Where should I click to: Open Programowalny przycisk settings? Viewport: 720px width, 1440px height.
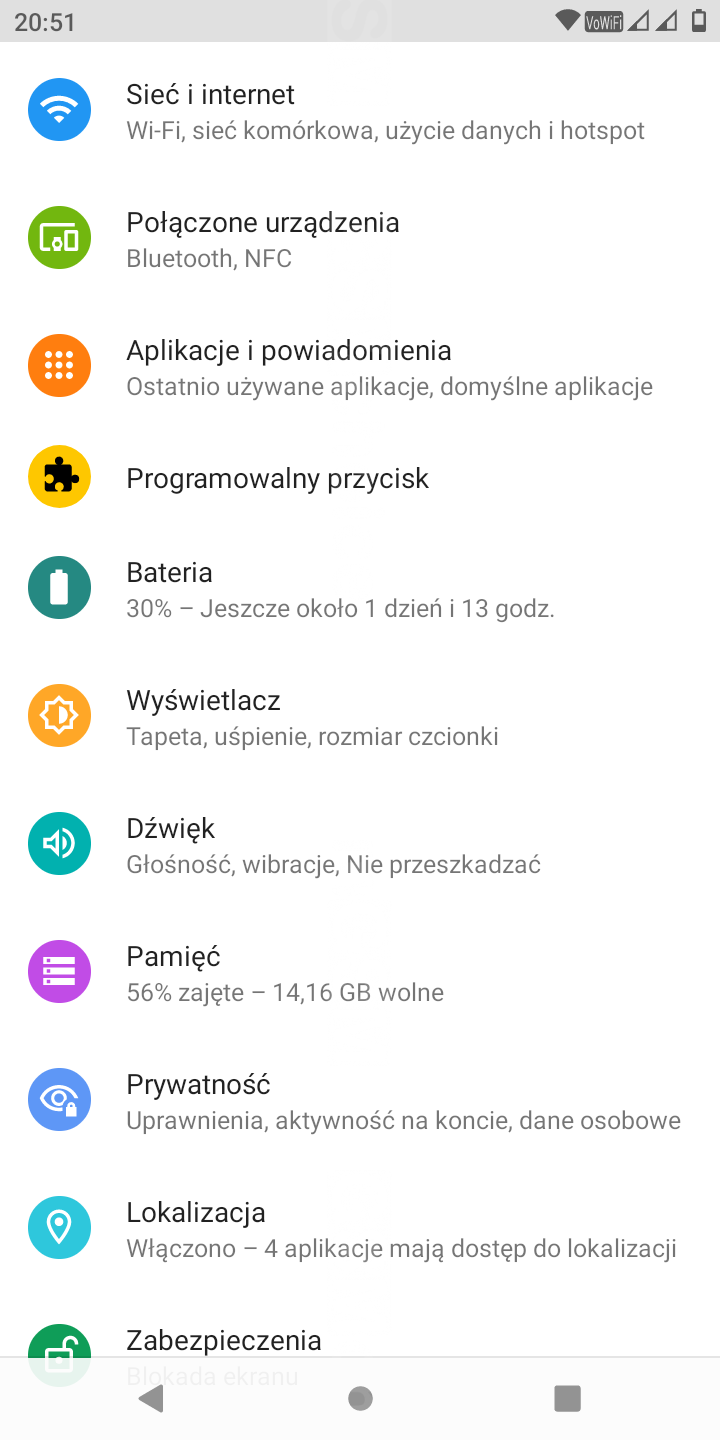click(360, 478)
